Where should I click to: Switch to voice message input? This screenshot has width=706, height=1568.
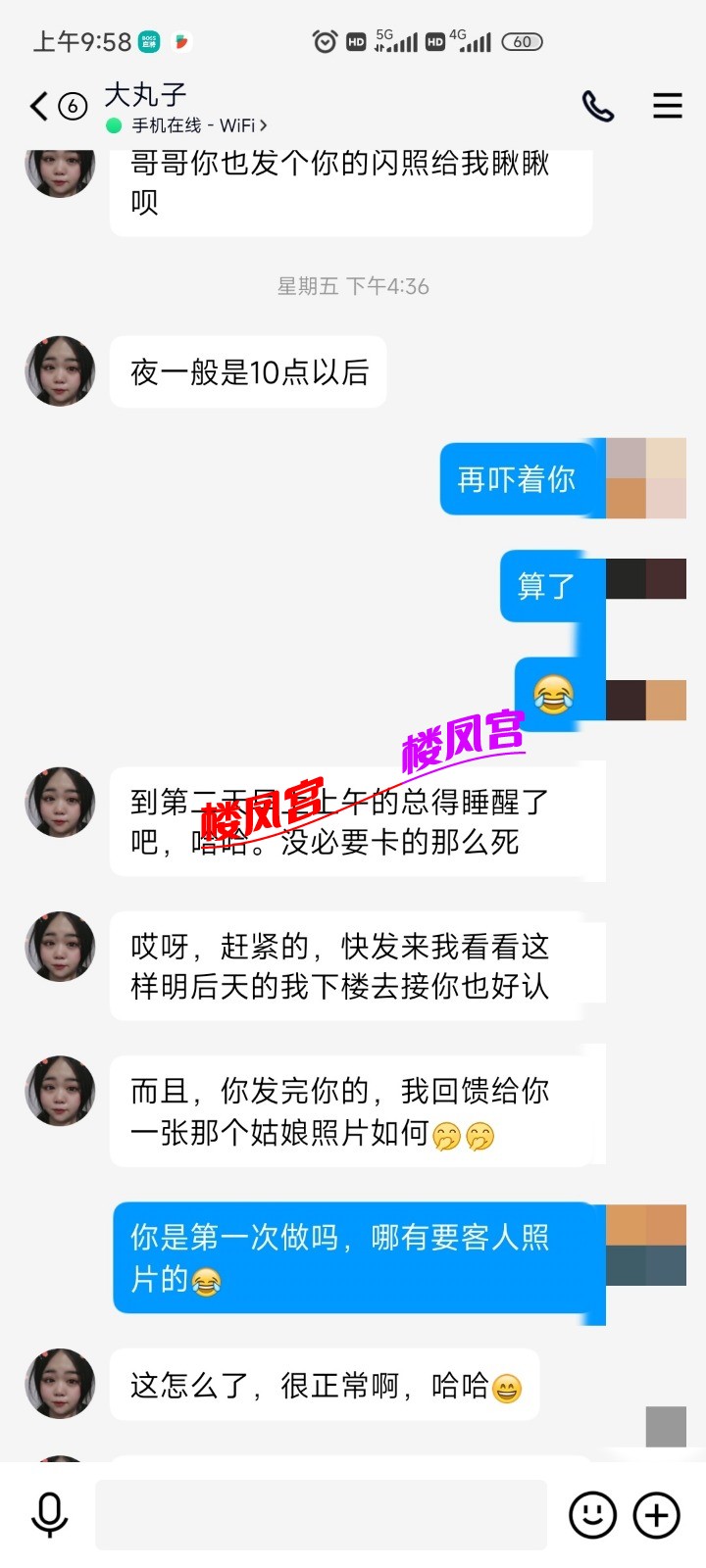click(49, 1515)
